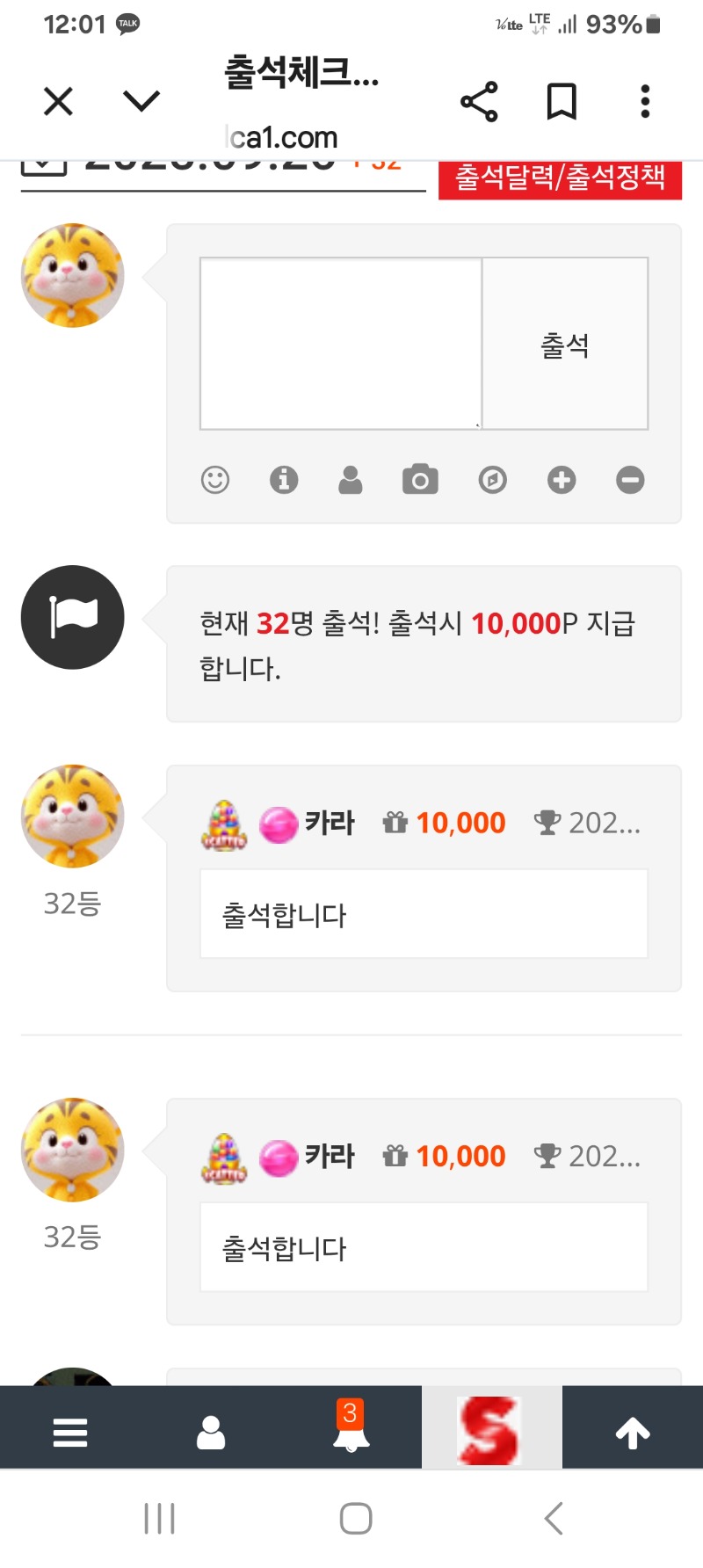Go back using system navigation button
This screenshot has width=703, height=1568.
pos(554,1518)
